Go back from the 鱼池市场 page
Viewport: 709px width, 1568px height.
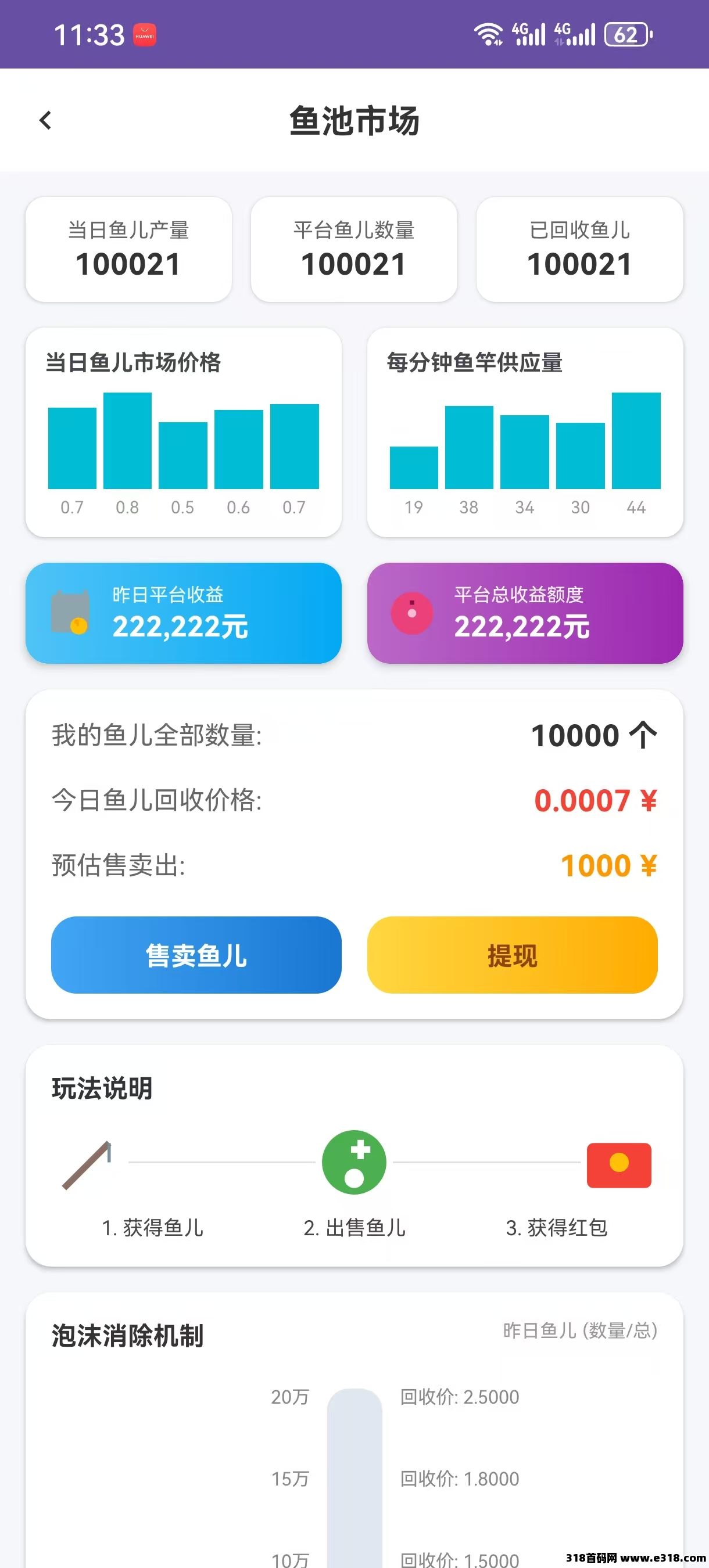click(46, 121)
